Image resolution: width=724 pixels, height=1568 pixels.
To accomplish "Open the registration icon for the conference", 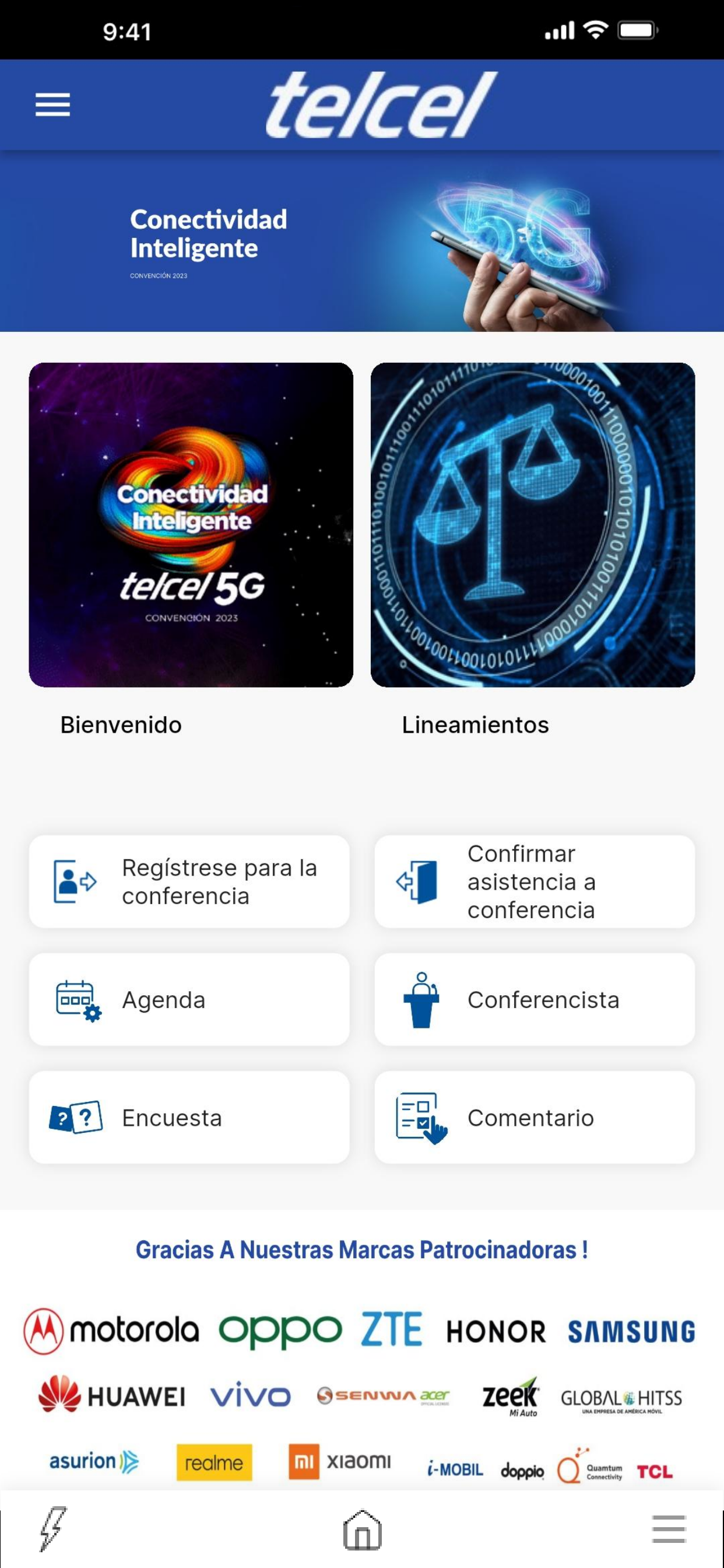I will pyautogui.click(x=73, y=881).
